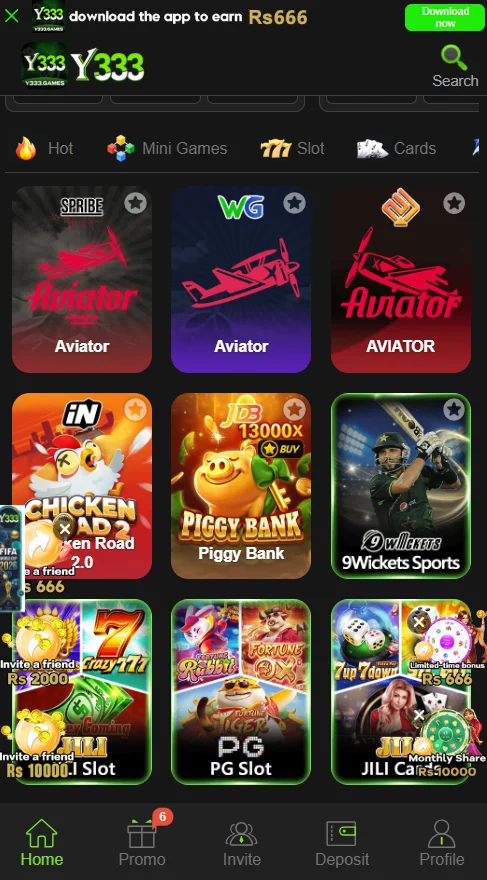This screenshot has height=880, width=487.
Task: Open 9Wickets Sports tile
Action: click(401, 486)
